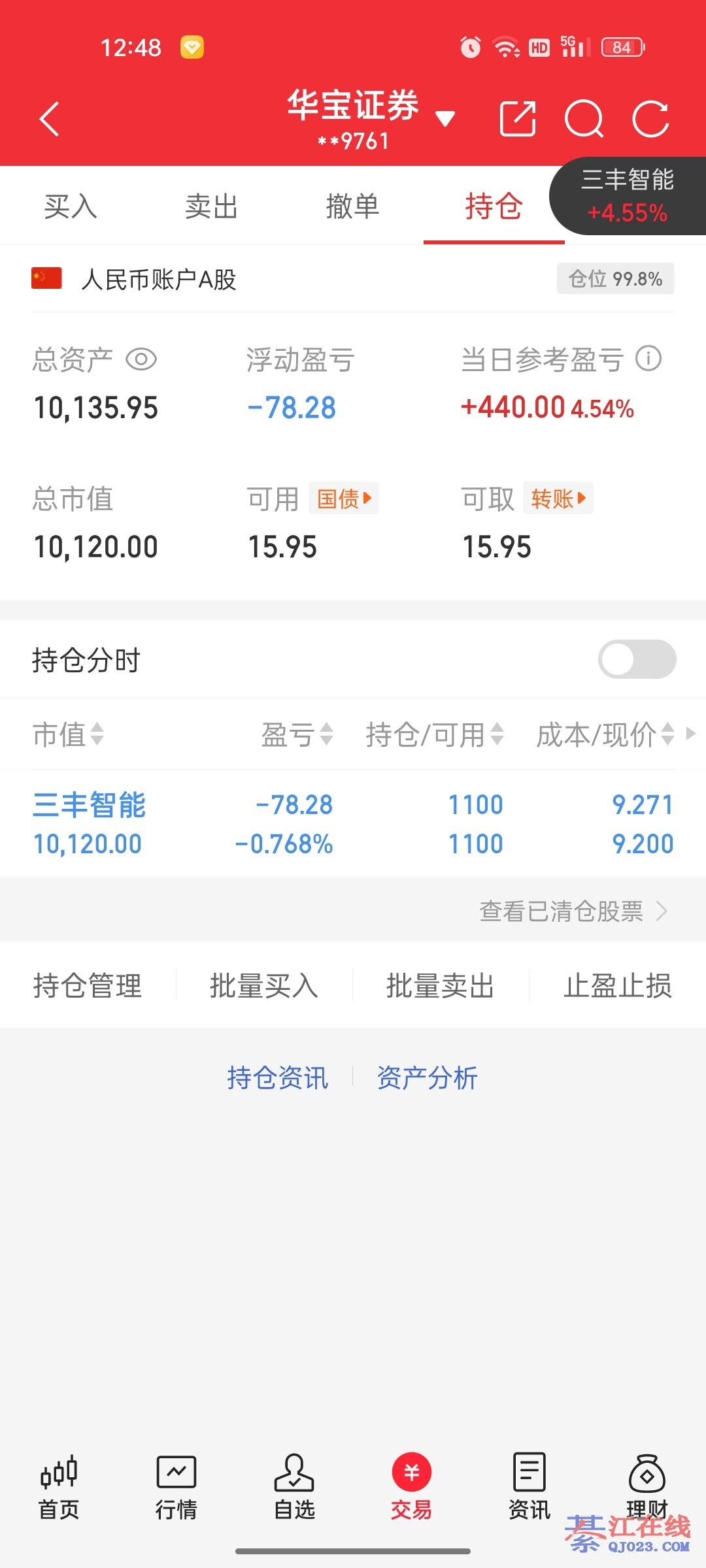
Task: Tap the info icon next to 当日参考盈亏
Action: click(x=648, y=358)
